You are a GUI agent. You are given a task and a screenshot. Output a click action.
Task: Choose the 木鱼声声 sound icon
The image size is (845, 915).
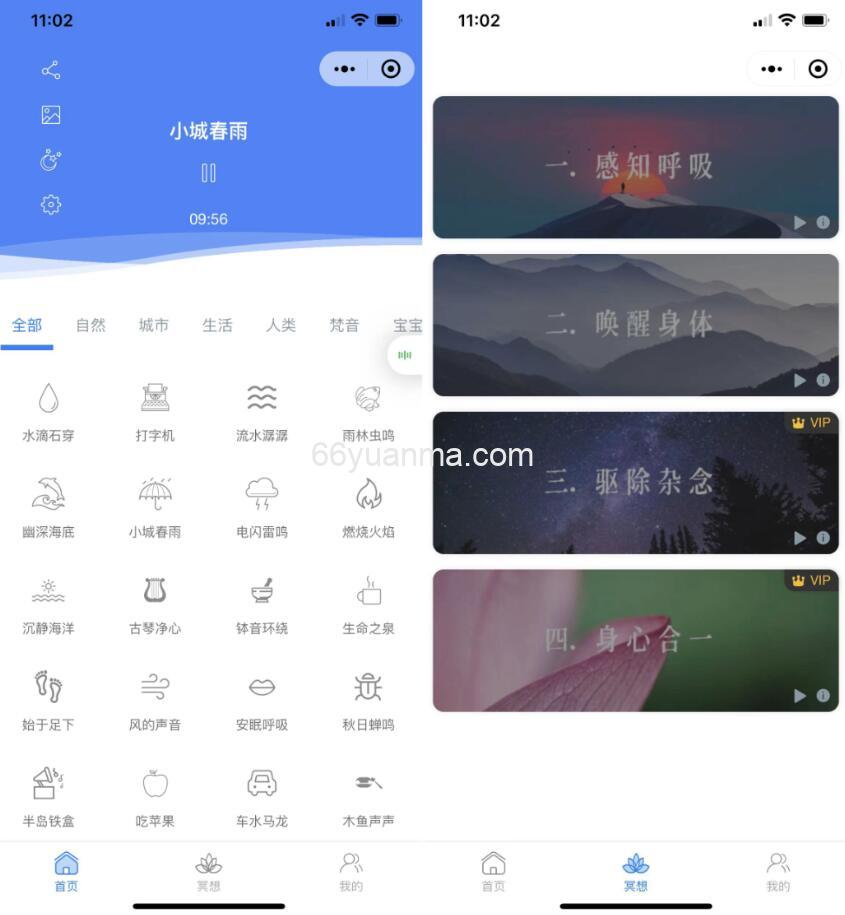pos(367,785)
